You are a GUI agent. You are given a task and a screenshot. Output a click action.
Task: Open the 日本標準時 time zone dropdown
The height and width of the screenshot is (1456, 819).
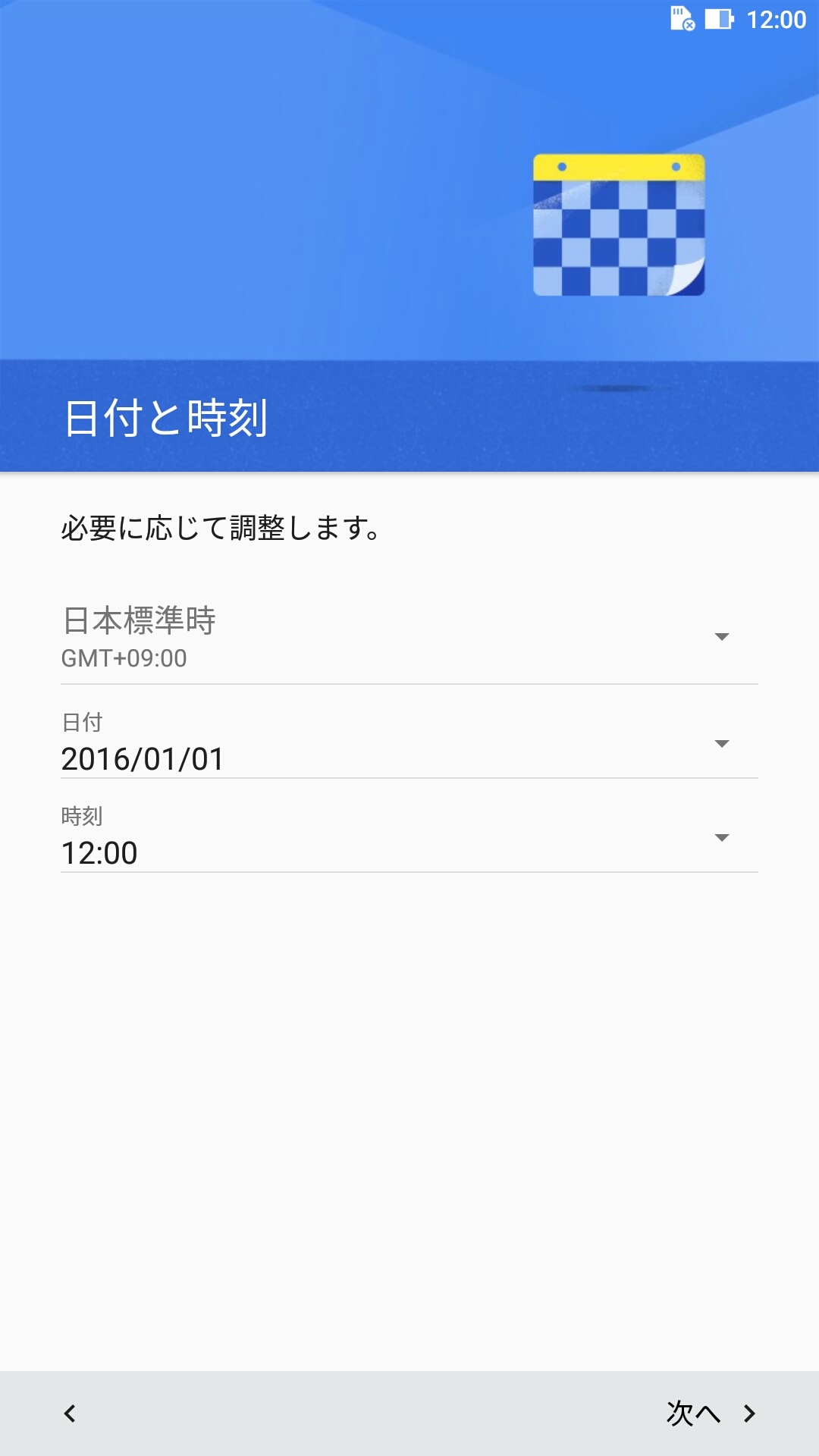point(409,637)
